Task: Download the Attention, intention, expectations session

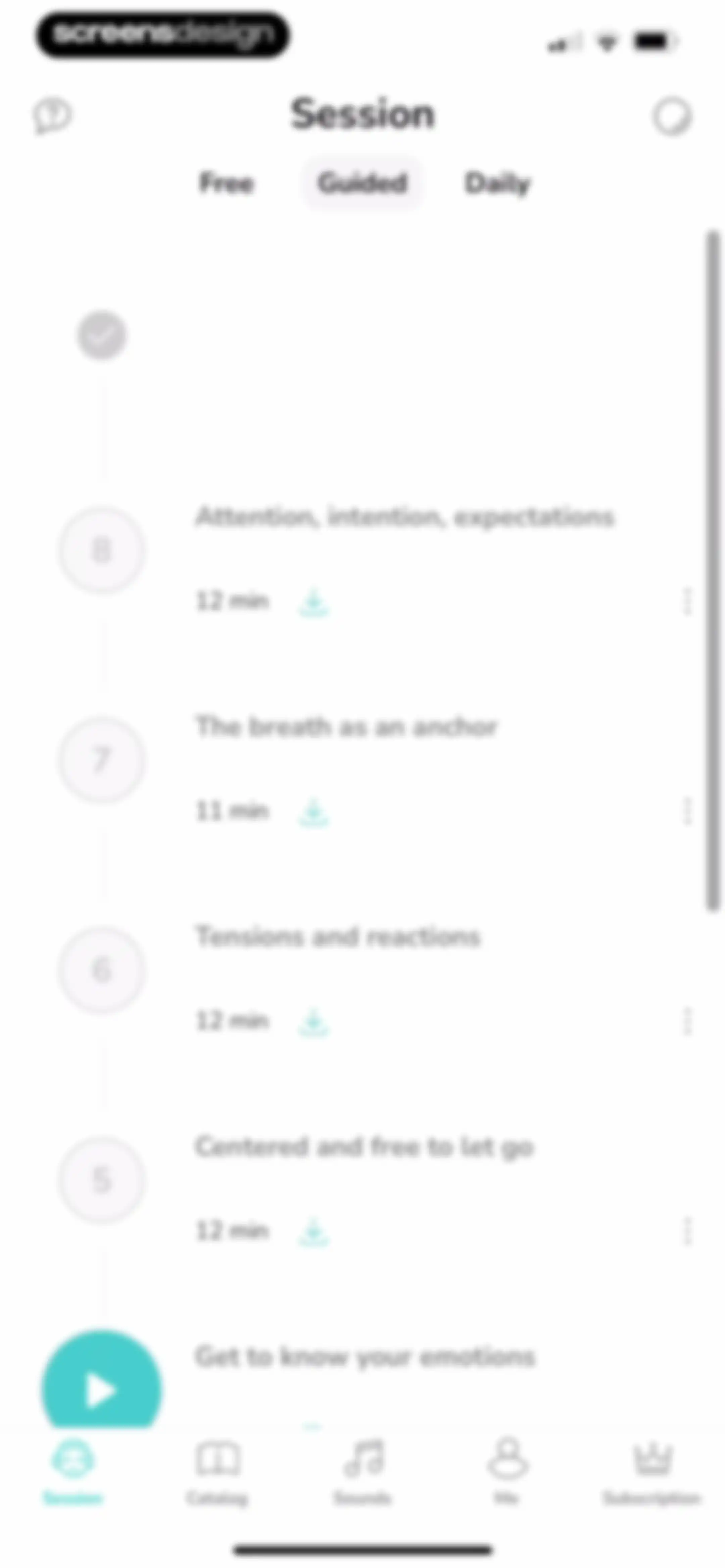Action: [313, 602]
